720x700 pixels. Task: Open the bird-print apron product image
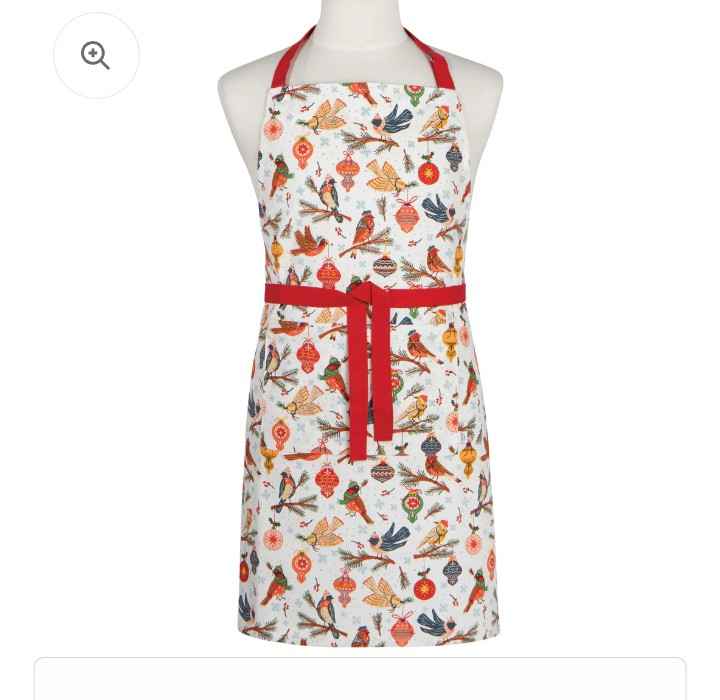362,330
